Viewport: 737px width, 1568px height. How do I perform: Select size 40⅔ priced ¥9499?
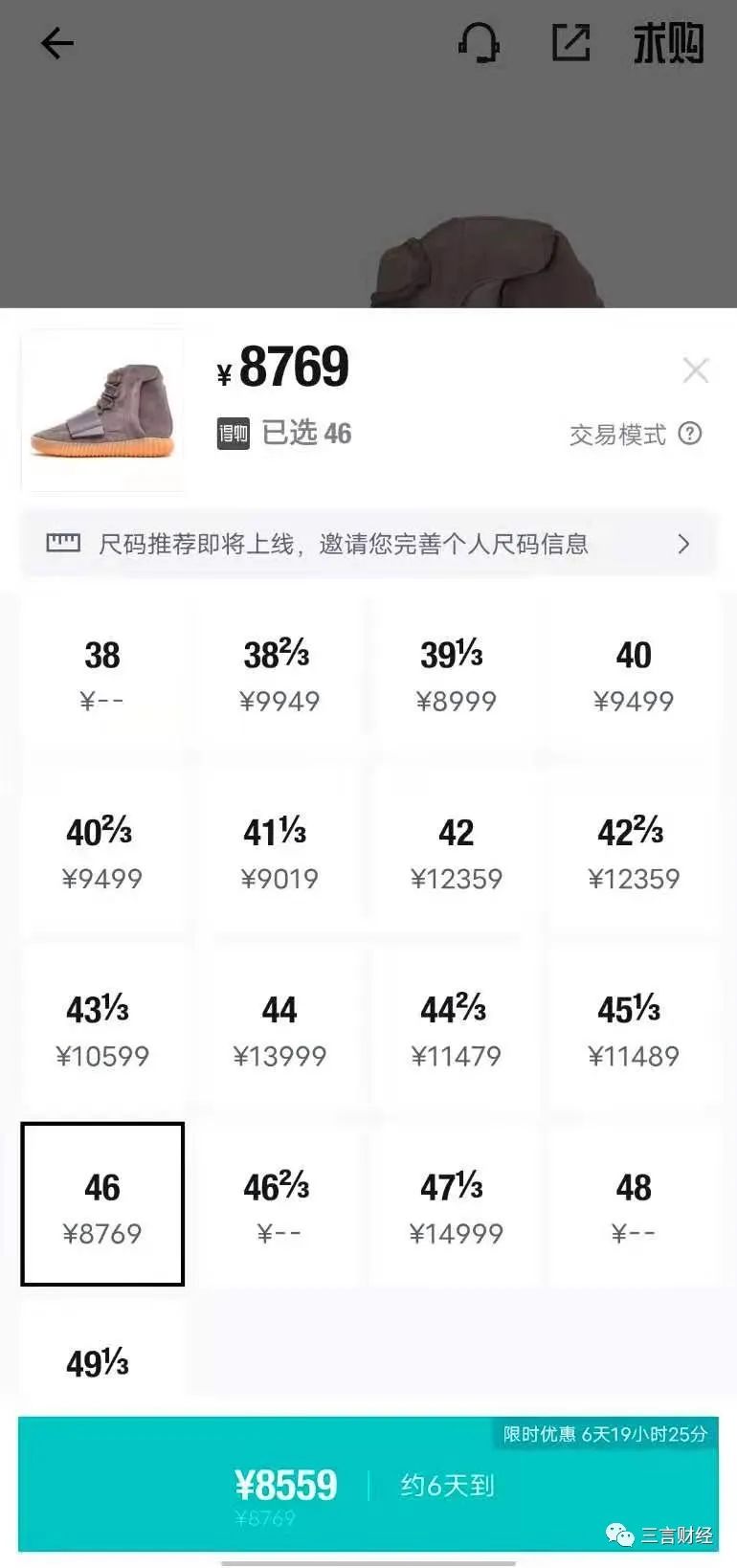click(x=100, y=850)
